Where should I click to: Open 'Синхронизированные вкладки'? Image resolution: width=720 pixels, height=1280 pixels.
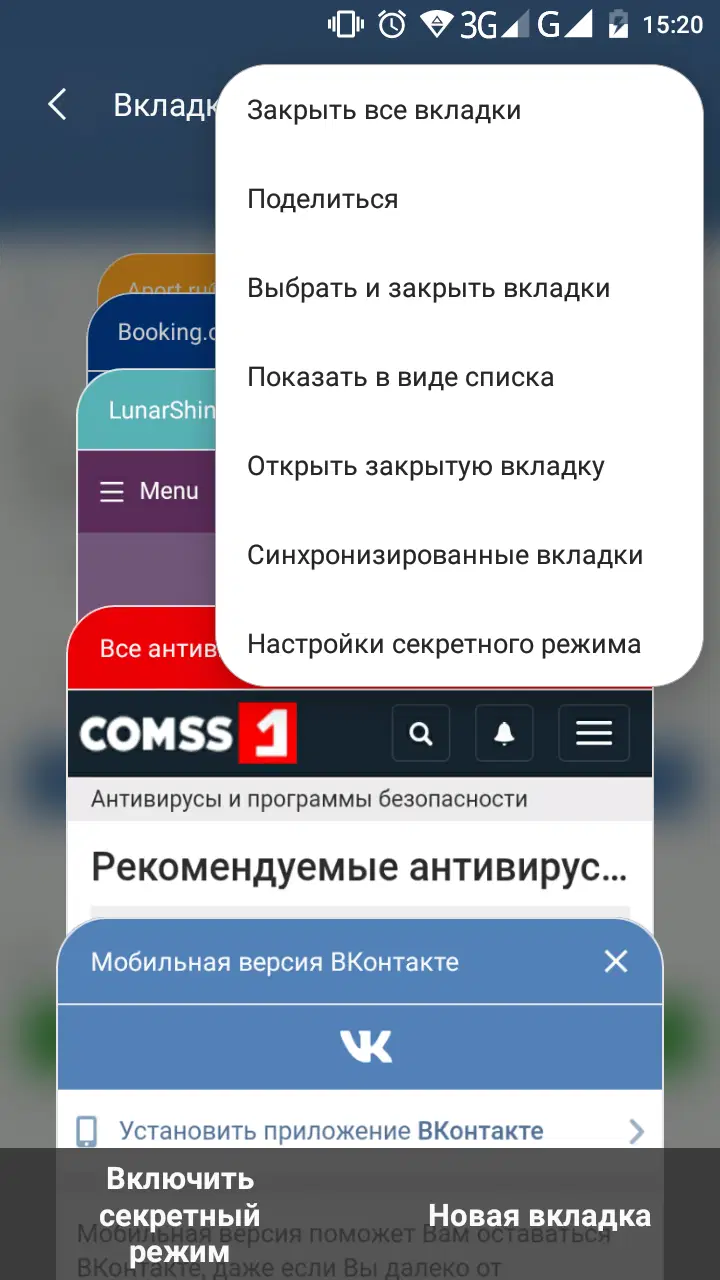[x=445, y=555]
